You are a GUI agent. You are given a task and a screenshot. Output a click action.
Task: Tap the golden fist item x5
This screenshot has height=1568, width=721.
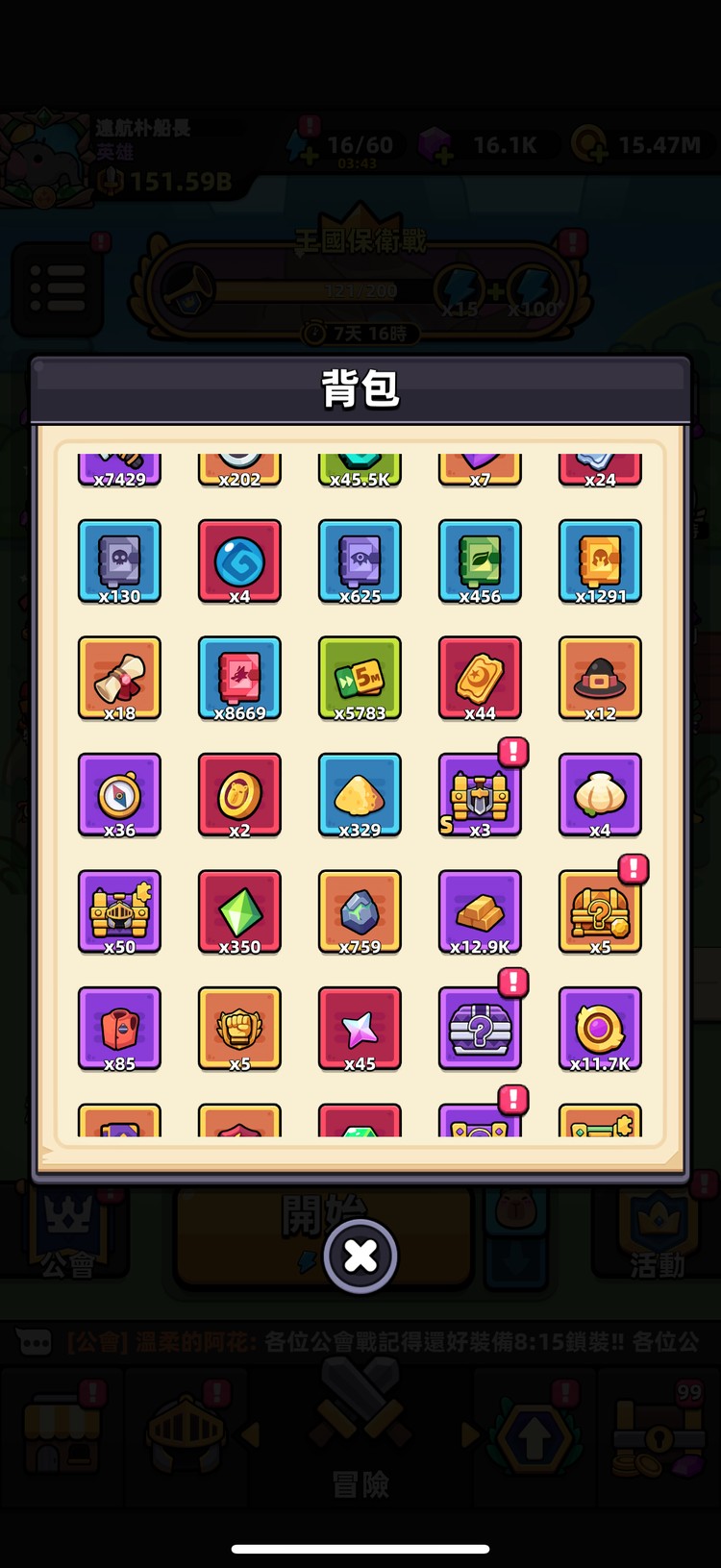239,1029
